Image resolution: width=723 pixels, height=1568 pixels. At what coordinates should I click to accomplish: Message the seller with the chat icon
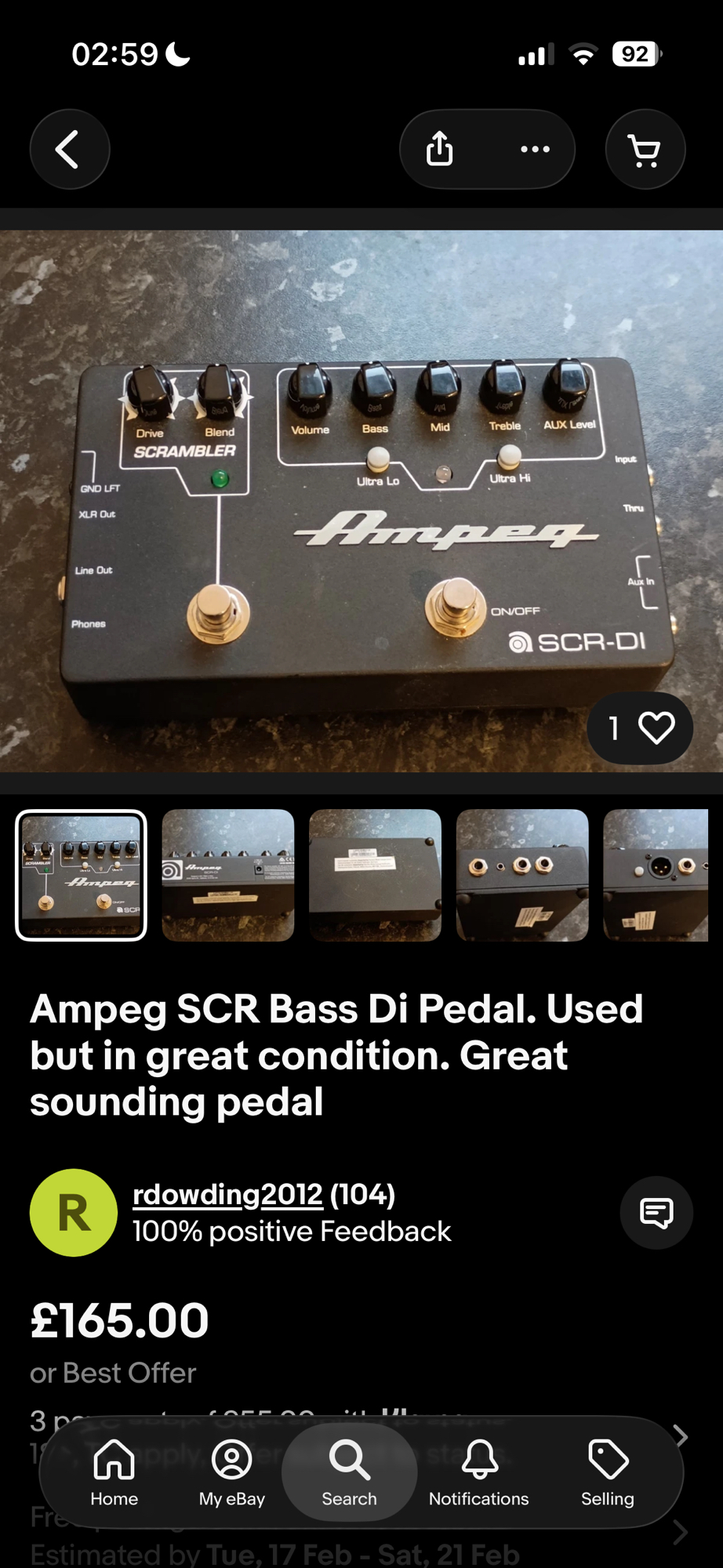point(656,1213)
